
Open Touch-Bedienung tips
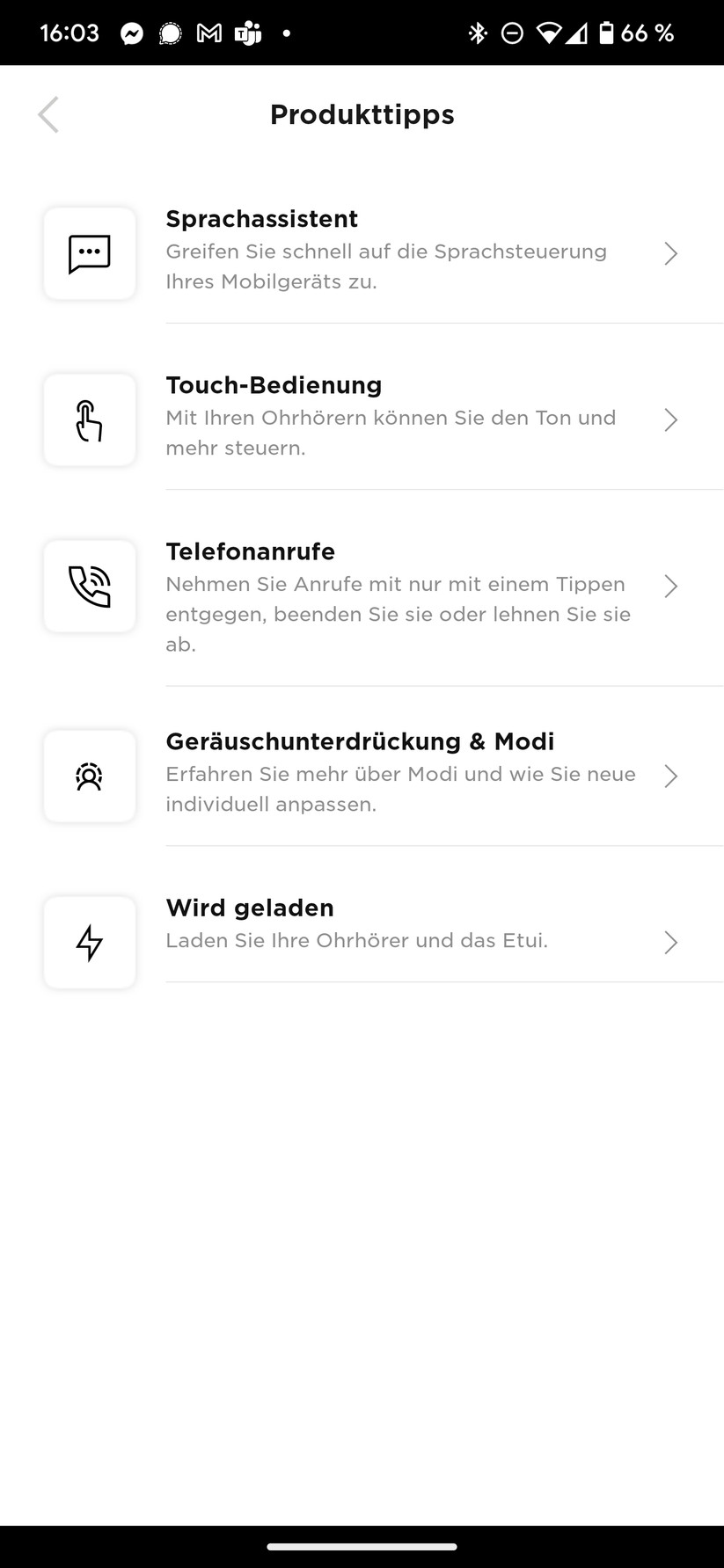[387, 419]
